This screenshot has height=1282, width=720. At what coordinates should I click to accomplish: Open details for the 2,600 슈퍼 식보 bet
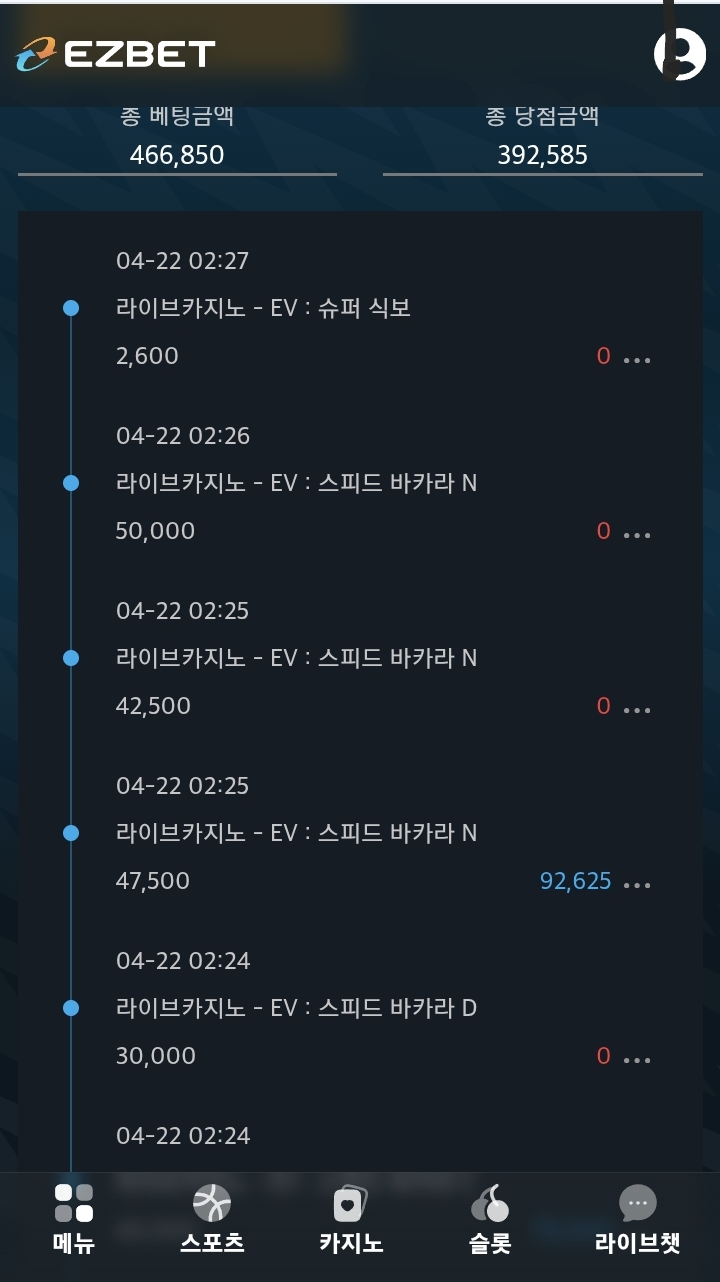(x=637, y=359)
